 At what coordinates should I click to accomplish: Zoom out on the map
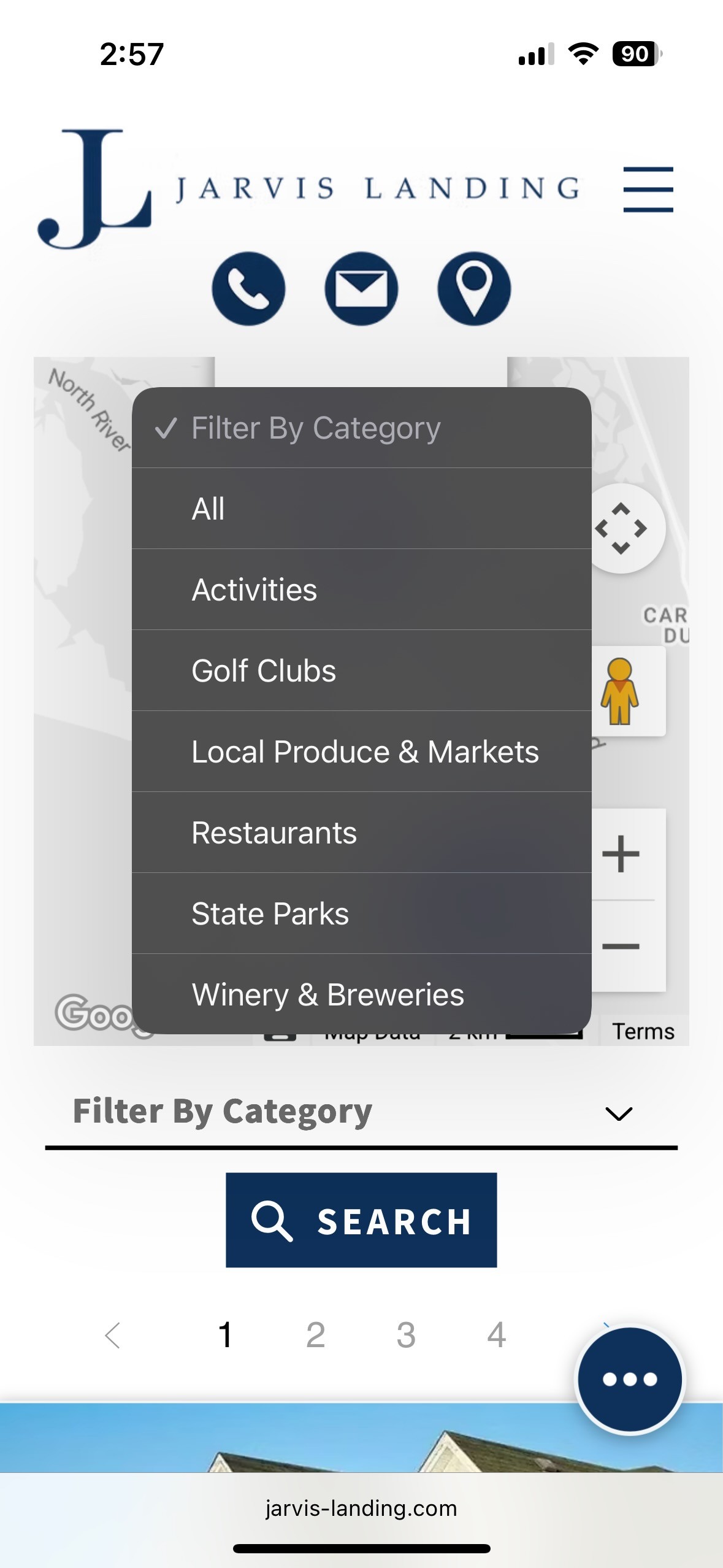pyautogui.click(x=621, y=947)
